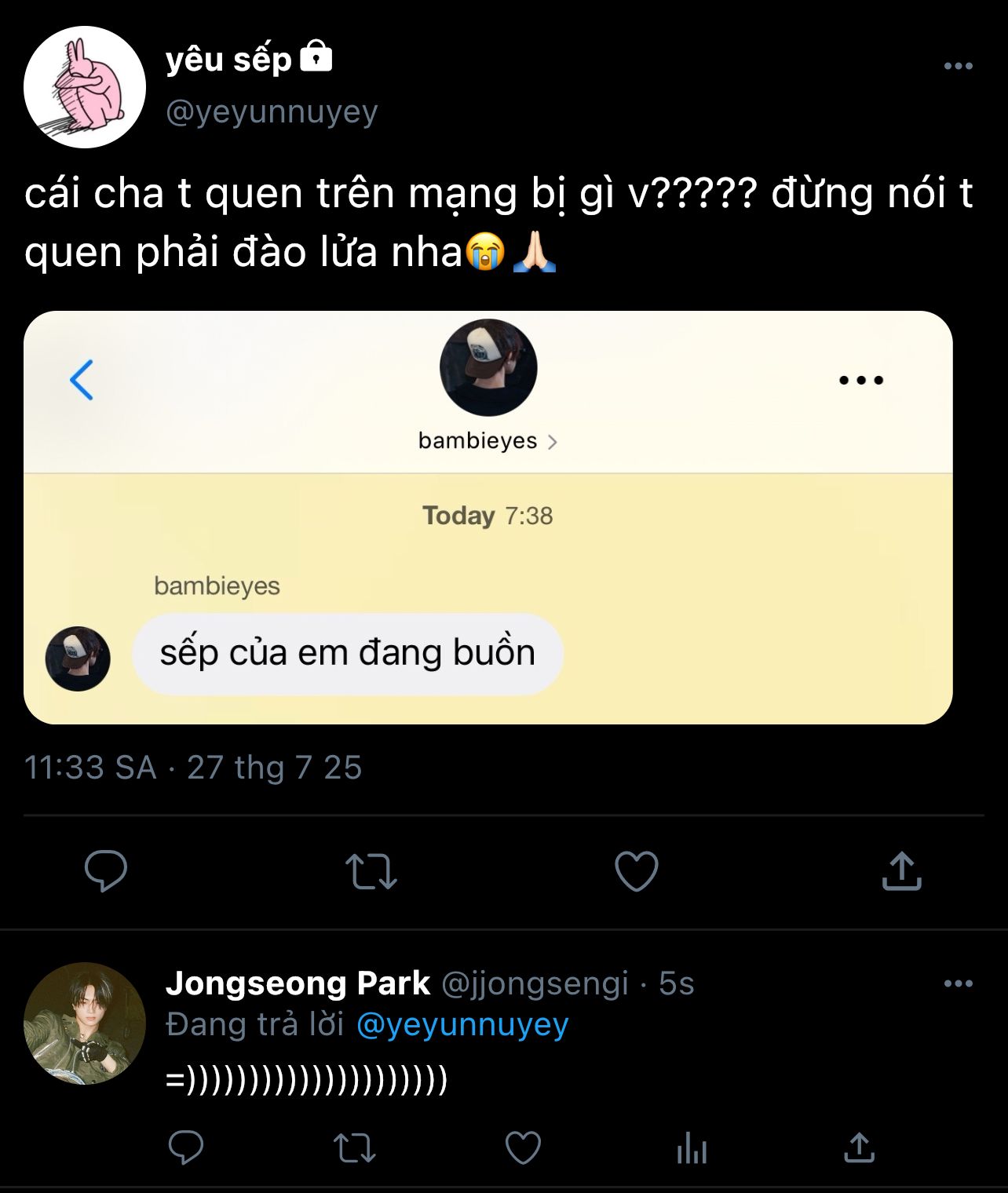View analytics for Jongseong Park's reply
The image size is (1008, 1193).
(x=692, y=1150)
